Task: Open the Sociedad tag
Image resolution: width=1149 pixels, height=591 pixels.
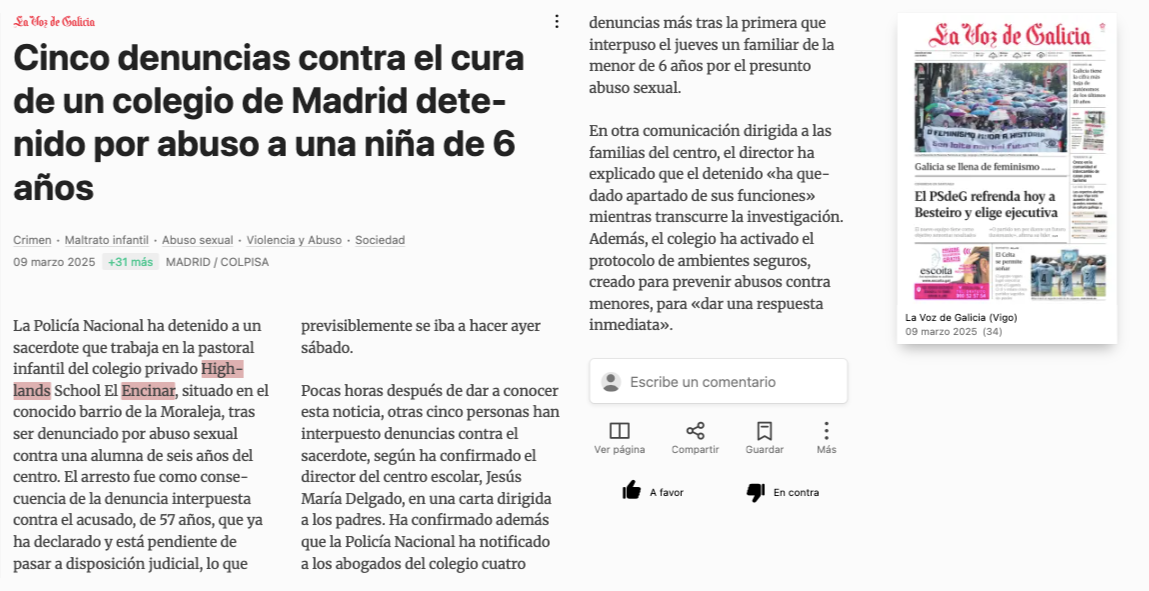Action: pyautogui.click(x=380, y=240)
